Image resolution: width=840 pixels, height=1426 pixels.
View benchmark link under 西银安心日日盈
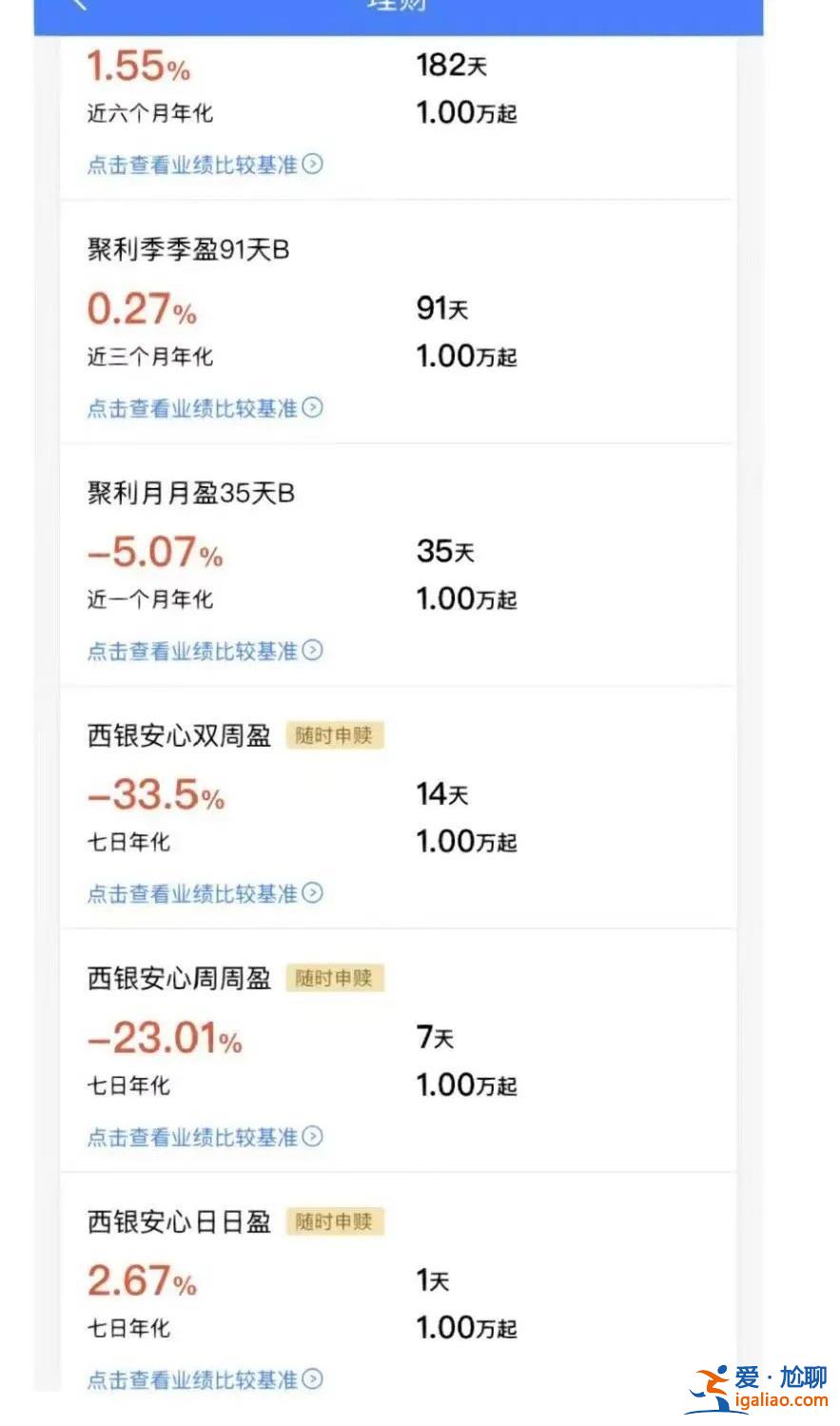click(x=205, y=1379)
